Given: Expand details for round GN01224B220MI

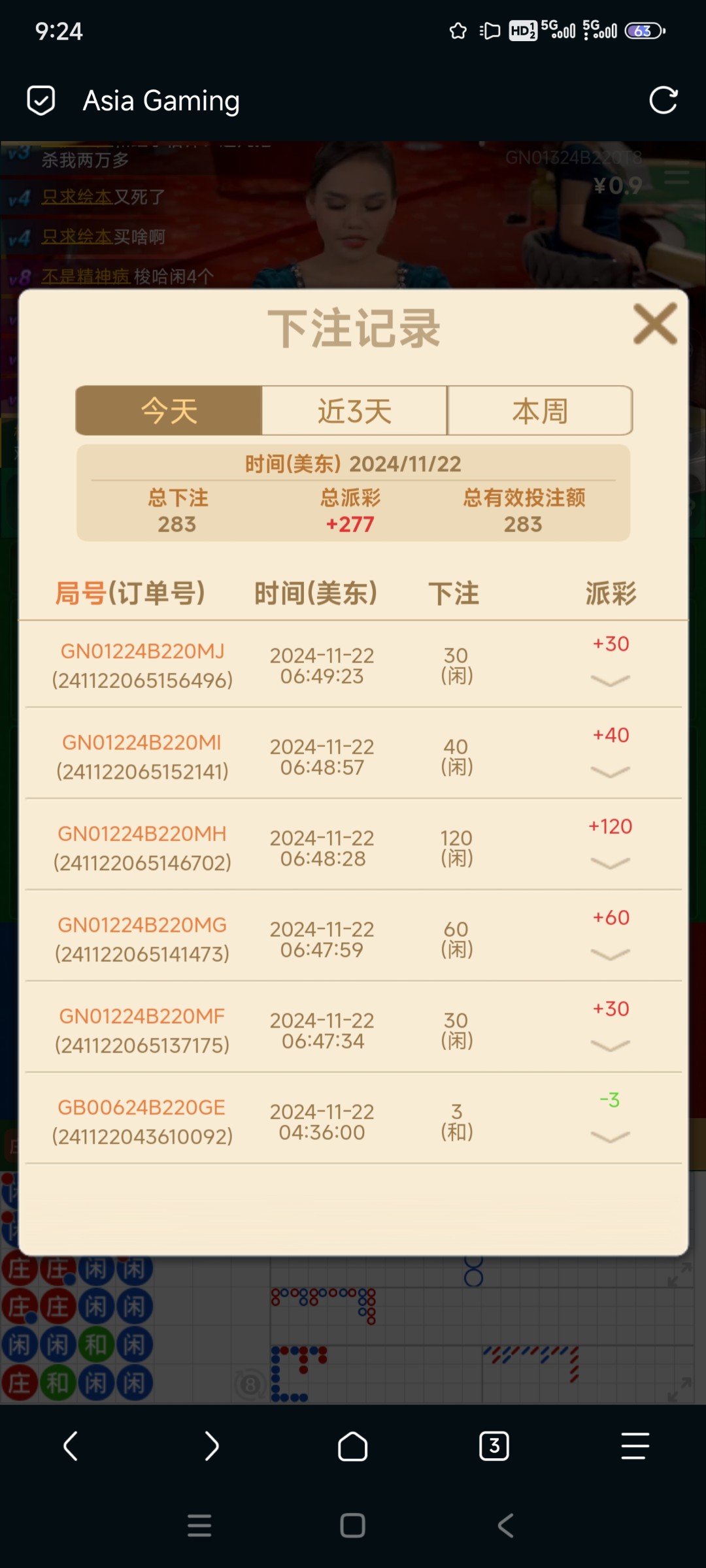Looking at the screenshot, I should point(610,772).
